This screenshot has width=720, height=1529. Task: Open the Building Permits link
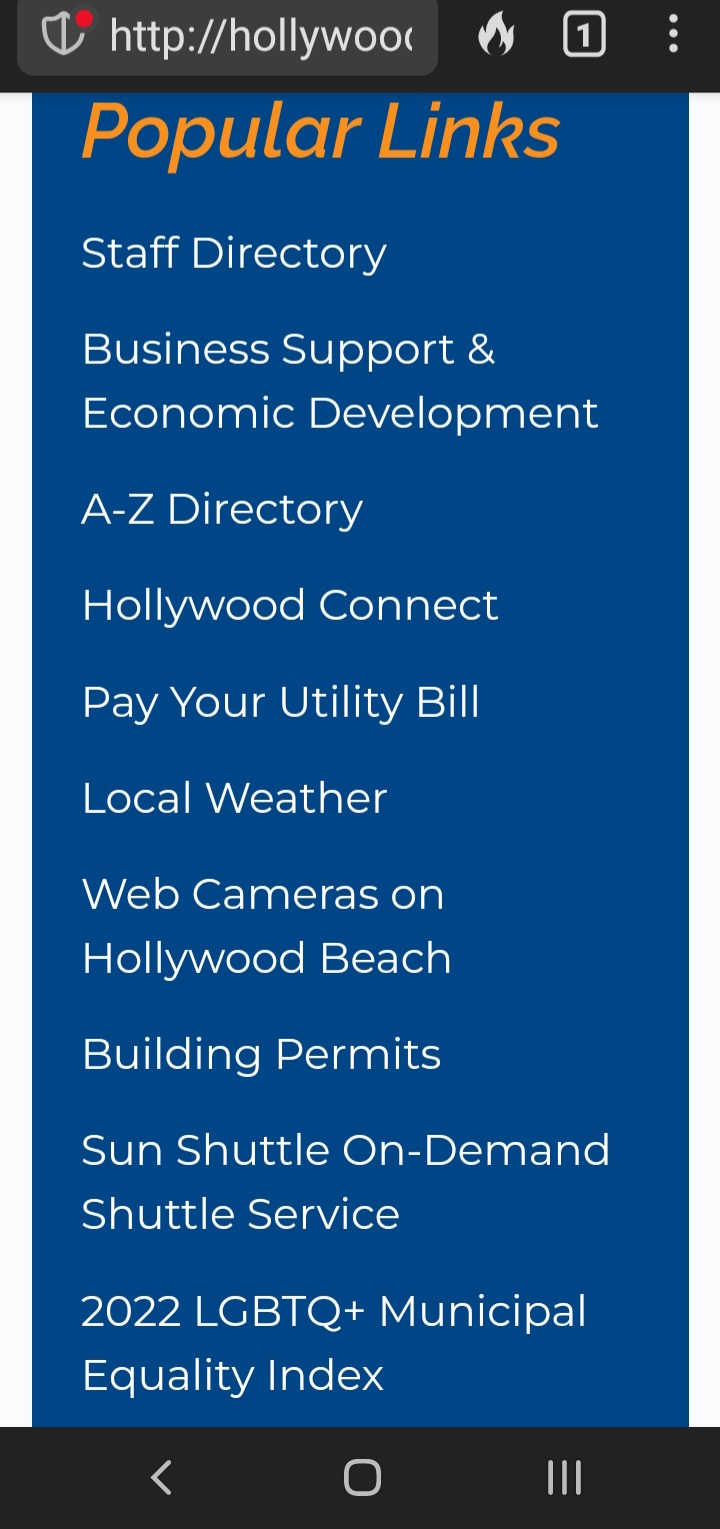click(x=261, y=1054)
